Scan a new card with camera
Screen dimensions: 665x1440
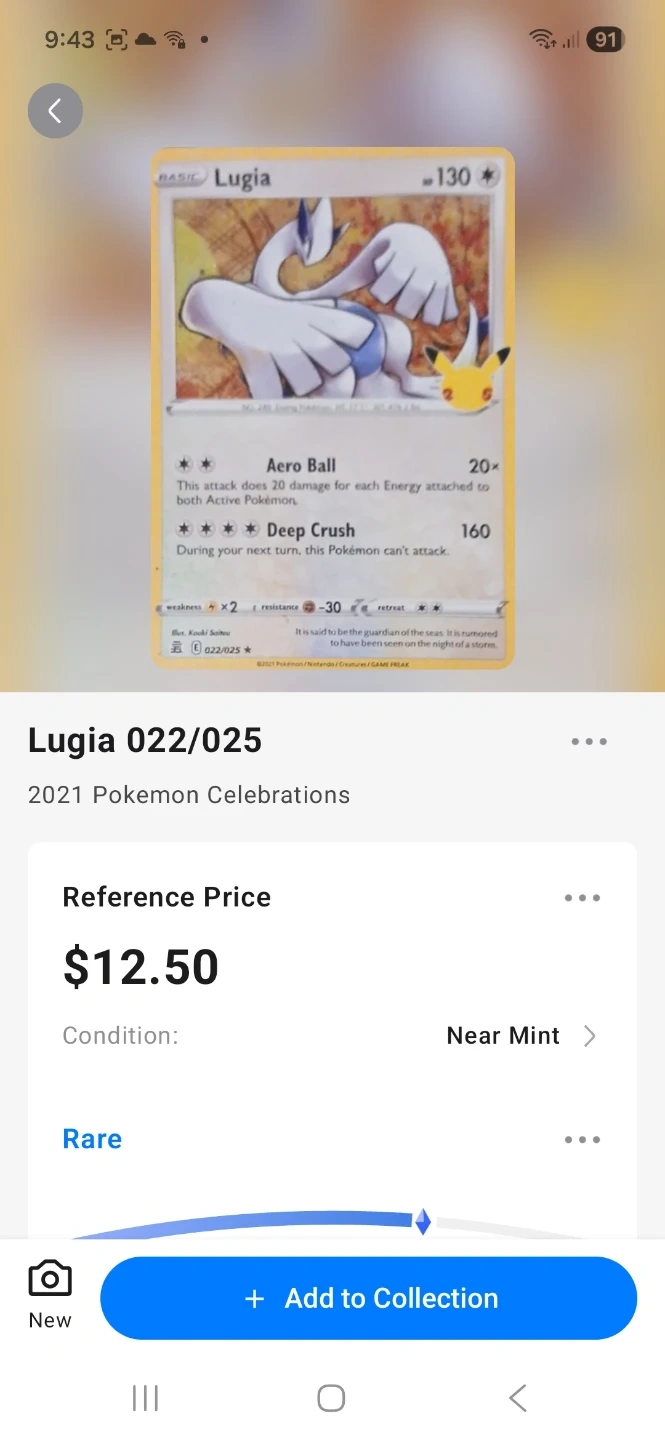[50, 1295]
